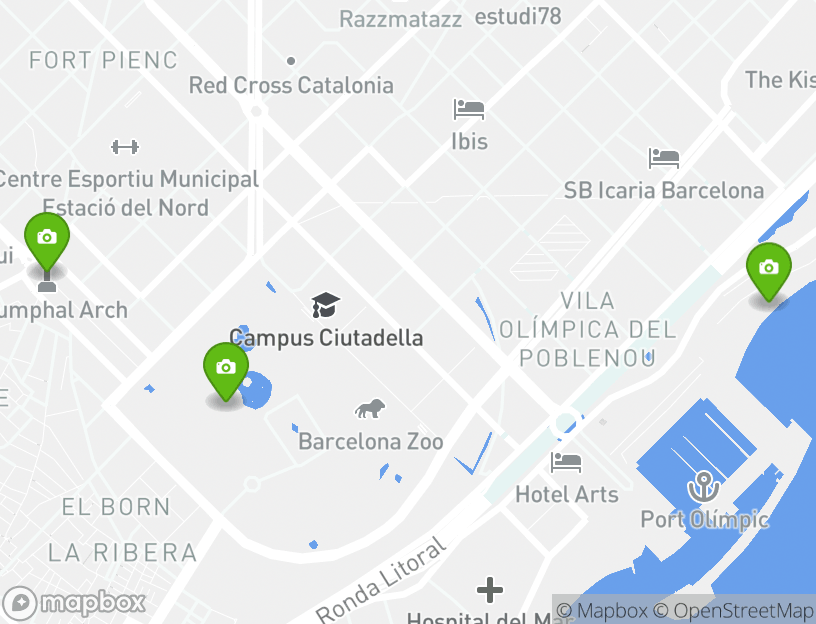
Task: Open the Mapbox attribution link
Action: (x=602, y=610)
